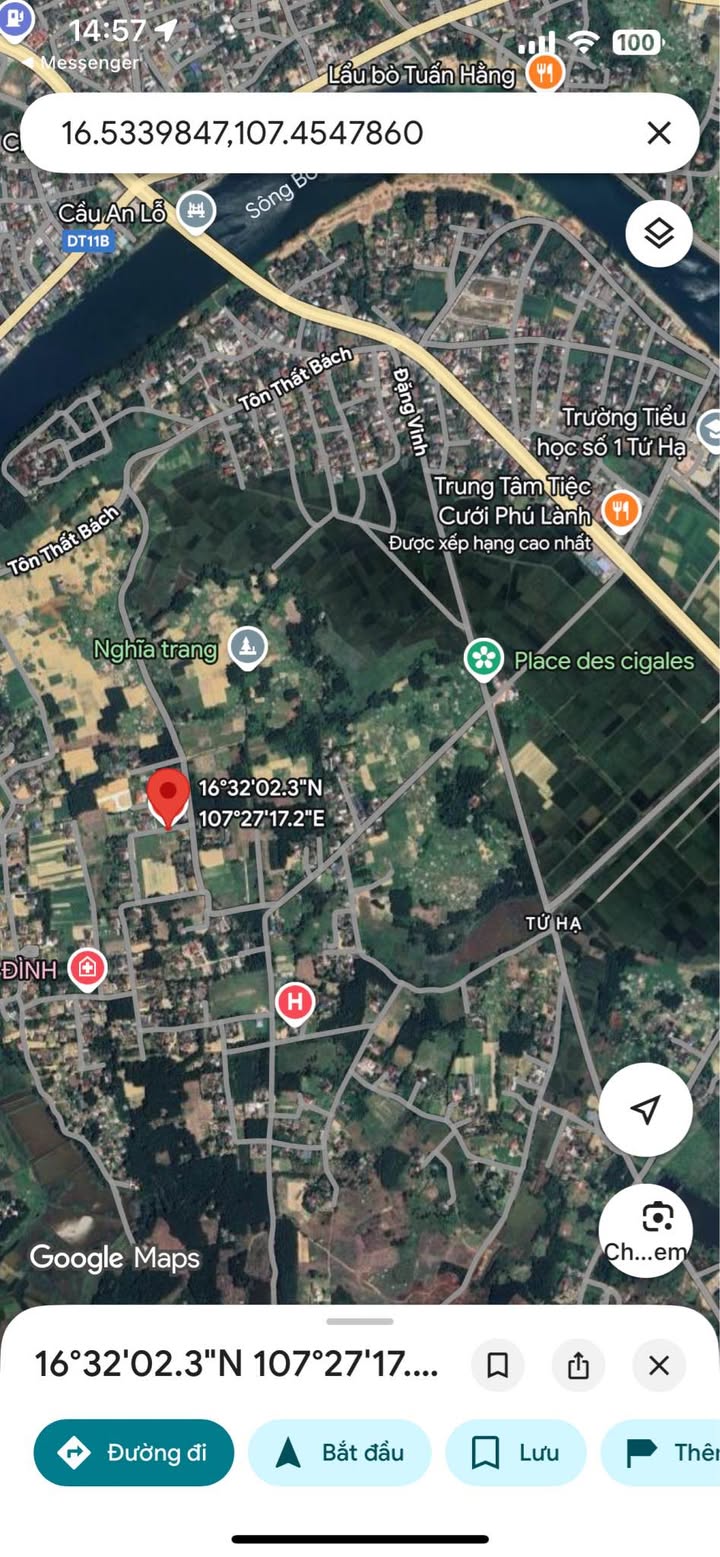Open Trung Tâm Tiệc Cưới Phú Lành marker
720x1557 pixels.
click(621, 511)
